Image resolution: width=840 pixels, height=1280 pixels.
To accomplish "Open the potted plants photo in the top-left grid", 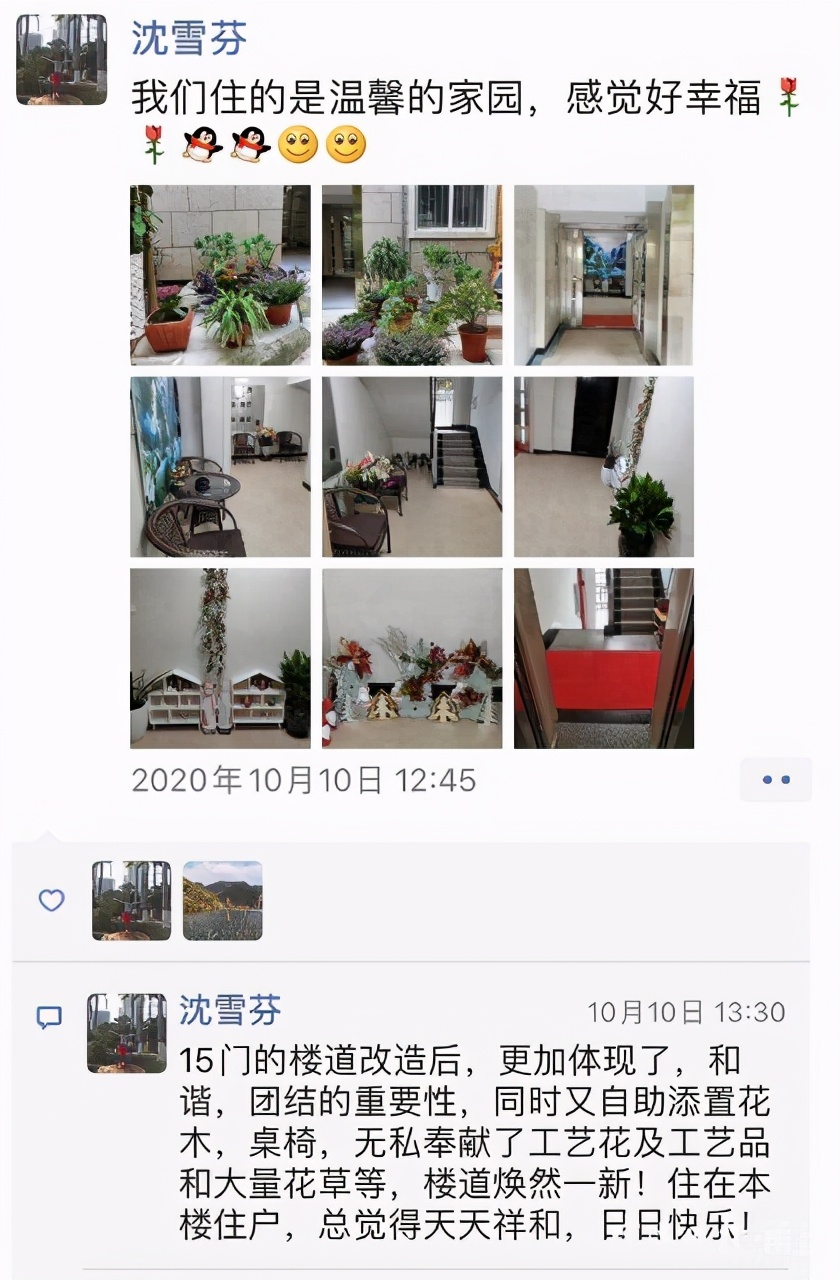I will click(x=221, y=273).
